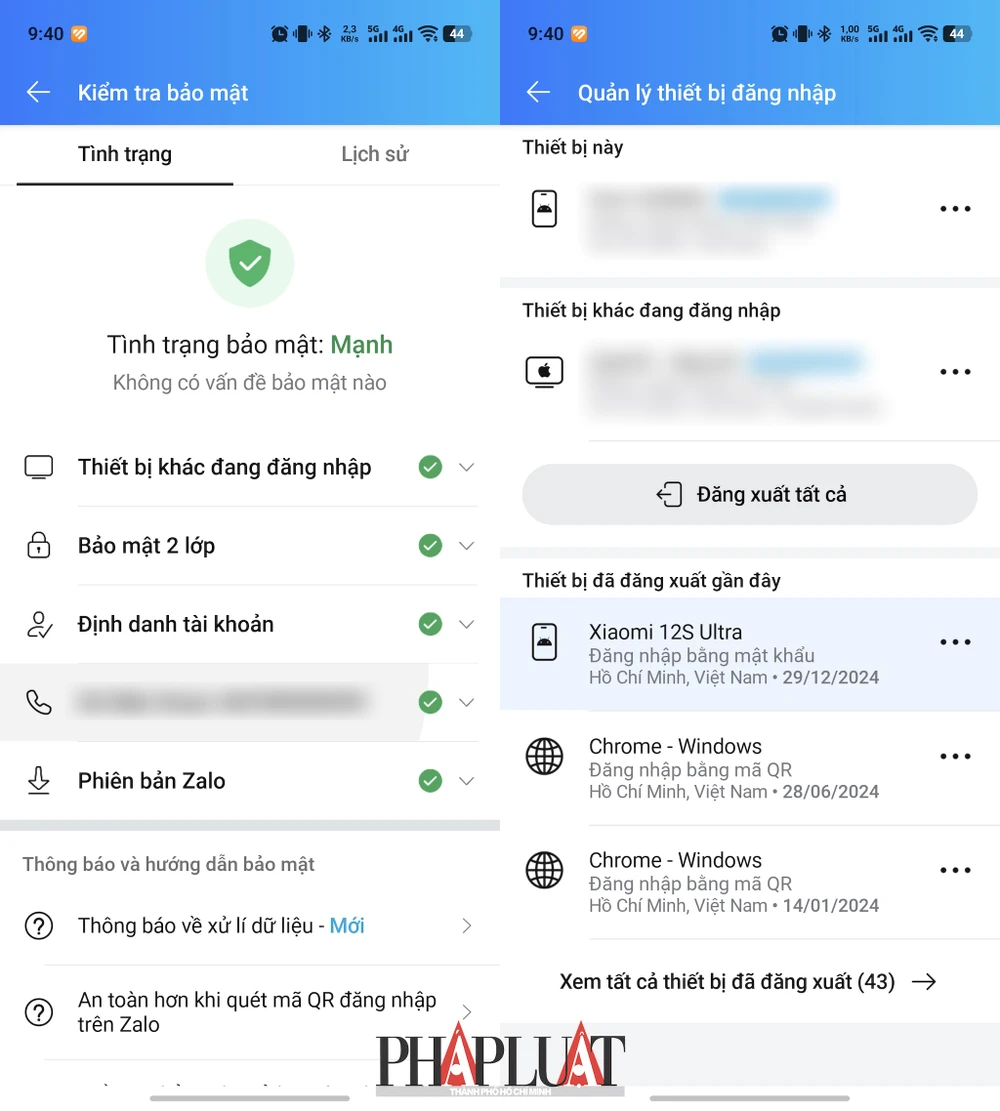Switch to the Lịch sử tab
The height and width of the screenshot is (1111, 1000).
click(x=374, y=154)
